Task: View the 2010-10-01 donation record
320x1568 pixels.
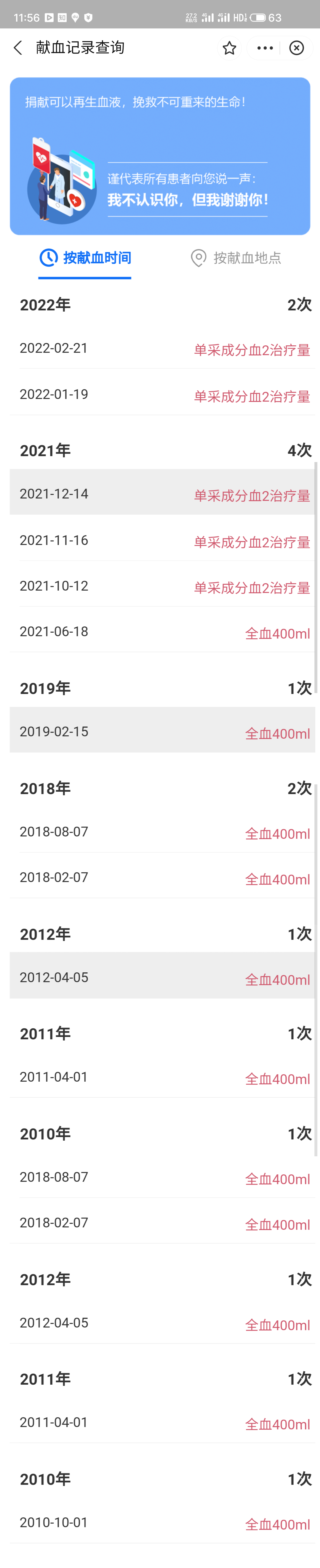Action: pos(162,1522)
